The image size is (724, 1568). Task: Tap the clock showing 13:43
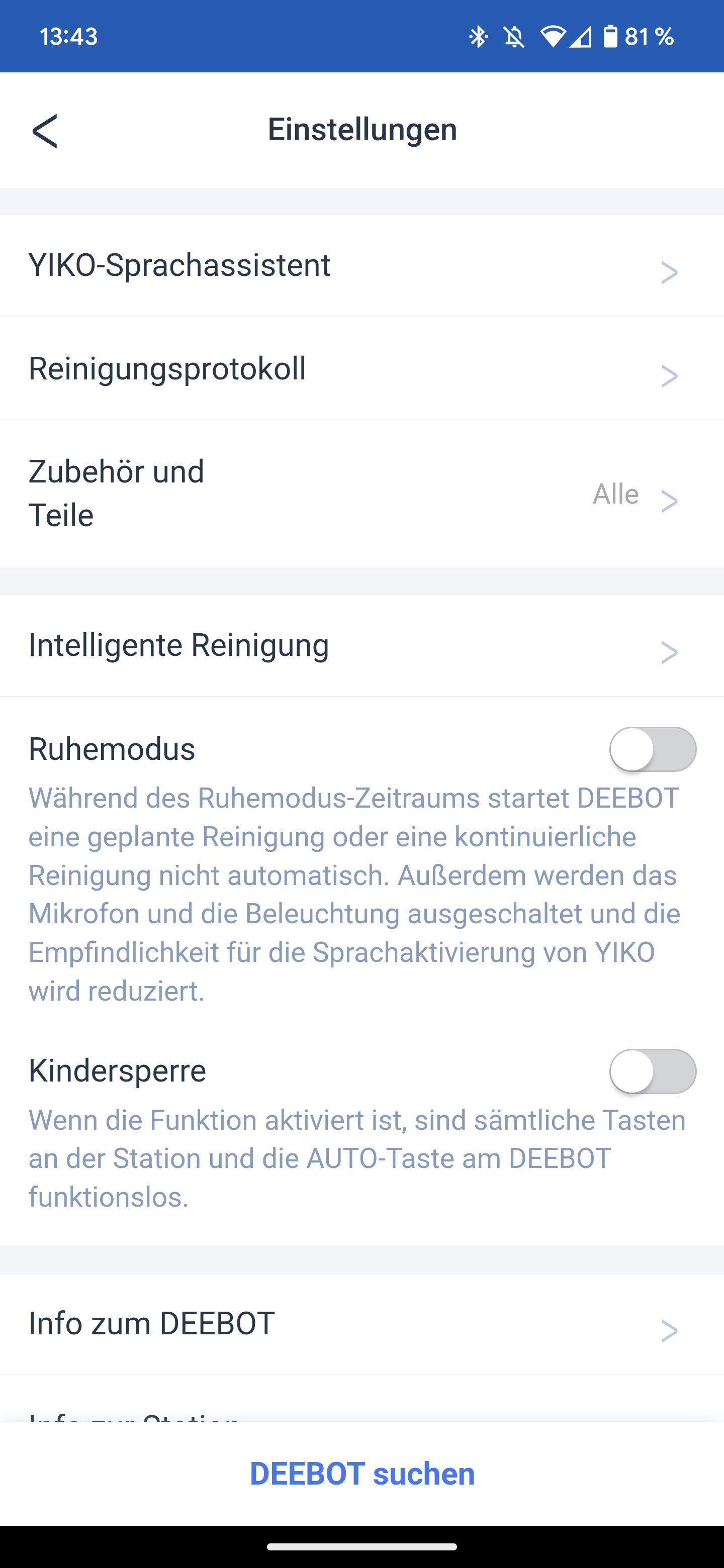(x=68, y=36)
